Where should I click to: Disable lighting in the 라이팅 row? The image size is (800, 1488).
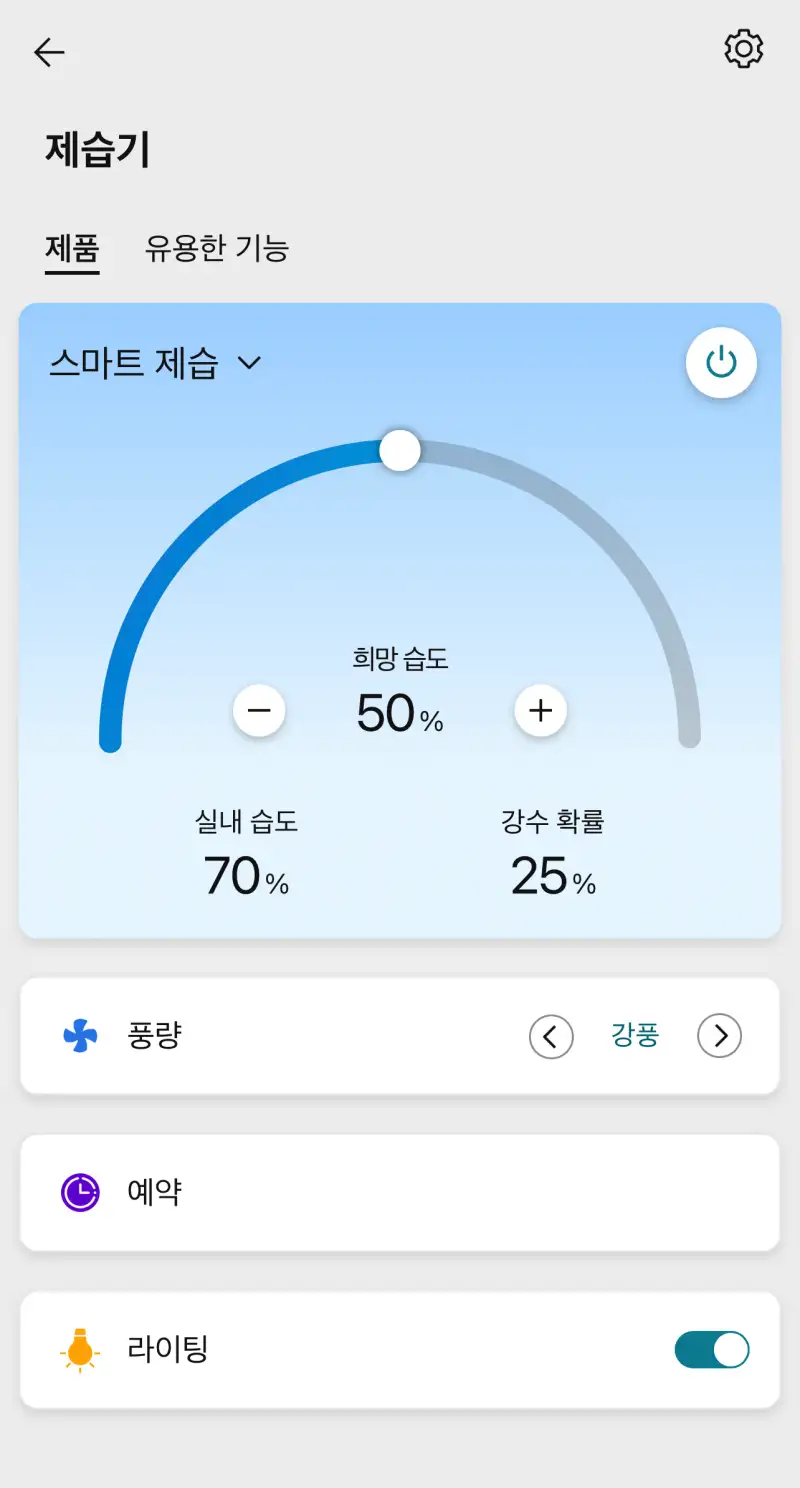tap(710, 1349)
